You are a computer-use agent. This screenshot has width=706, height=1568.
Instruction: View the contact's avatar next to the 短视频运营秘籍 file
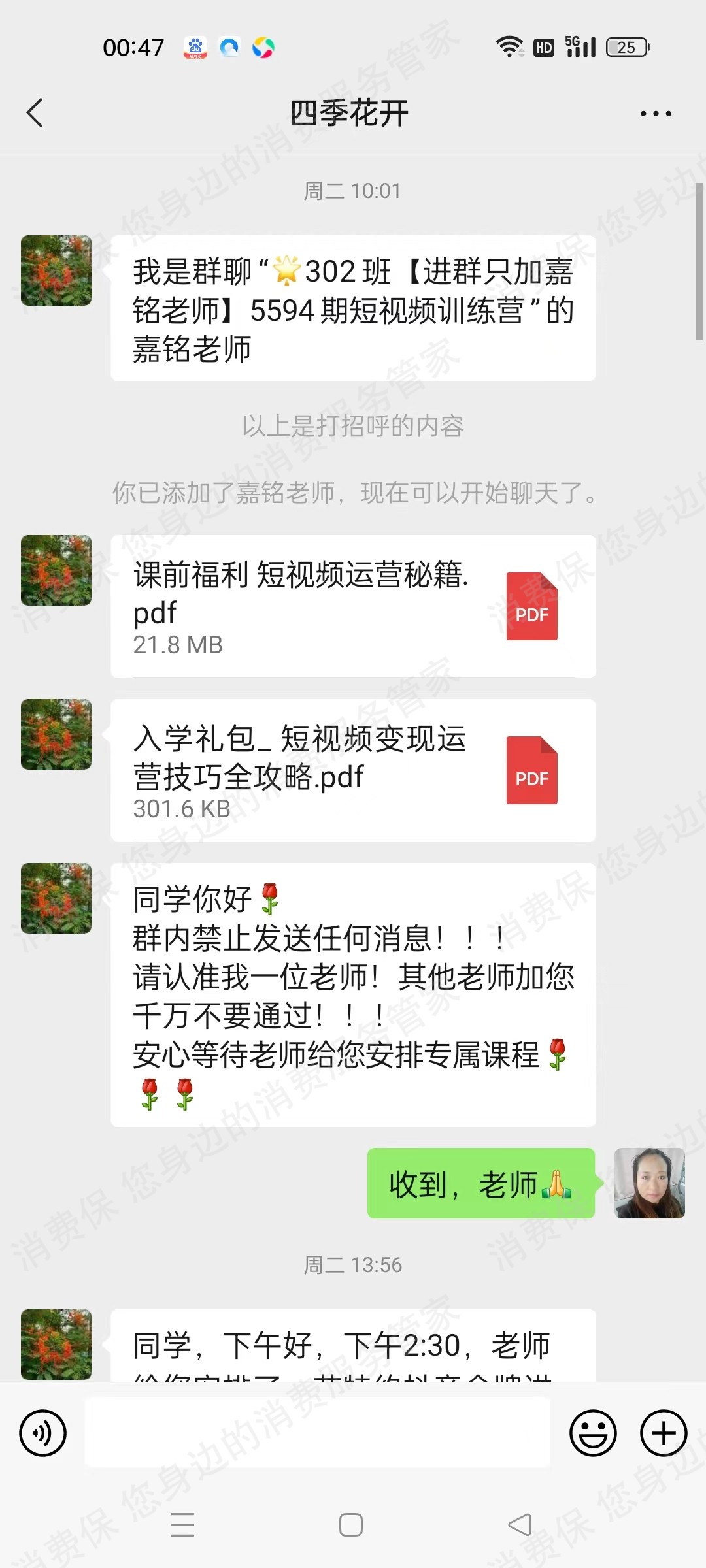[56, 570]
